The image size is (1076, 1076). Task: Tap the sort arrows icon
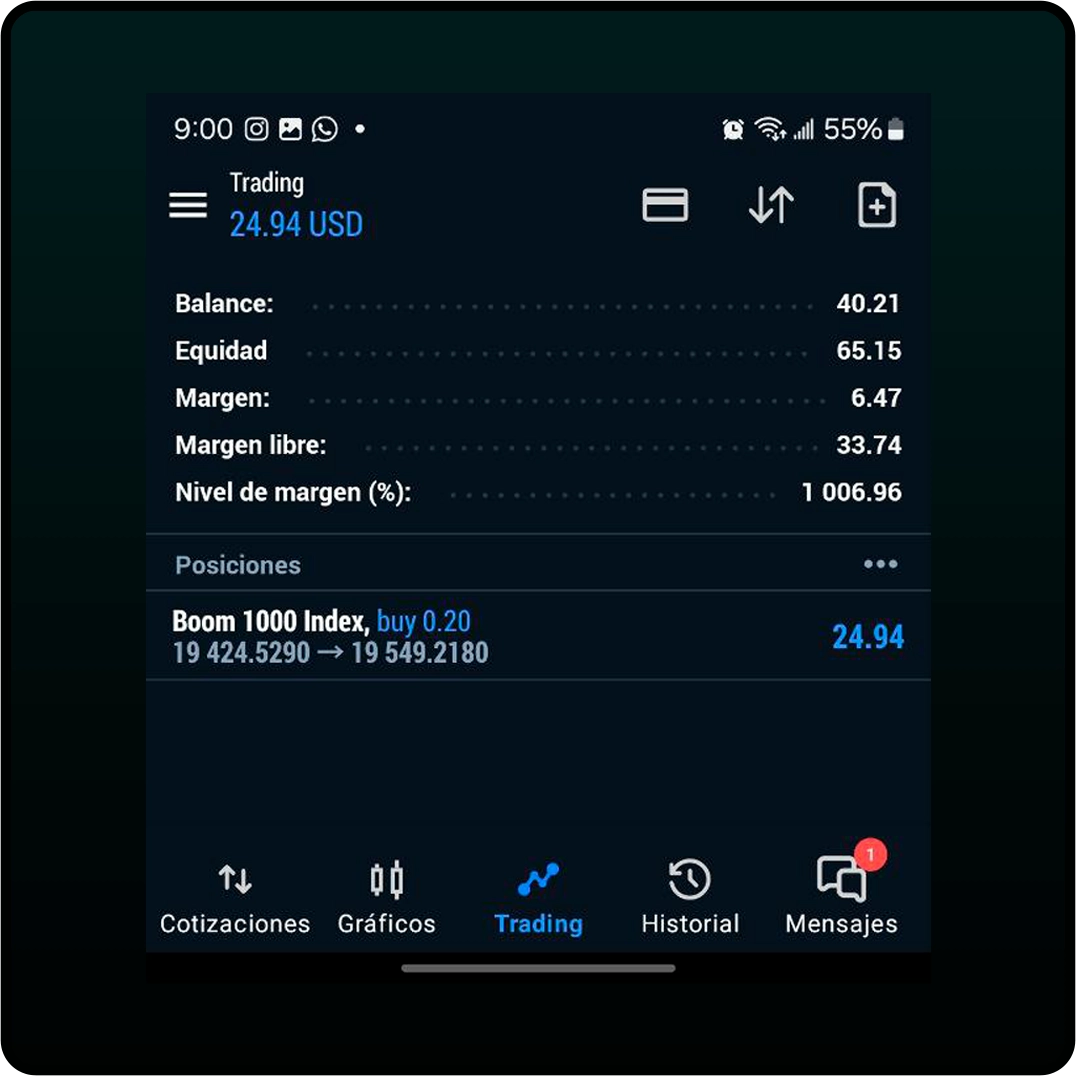point(771,205)
